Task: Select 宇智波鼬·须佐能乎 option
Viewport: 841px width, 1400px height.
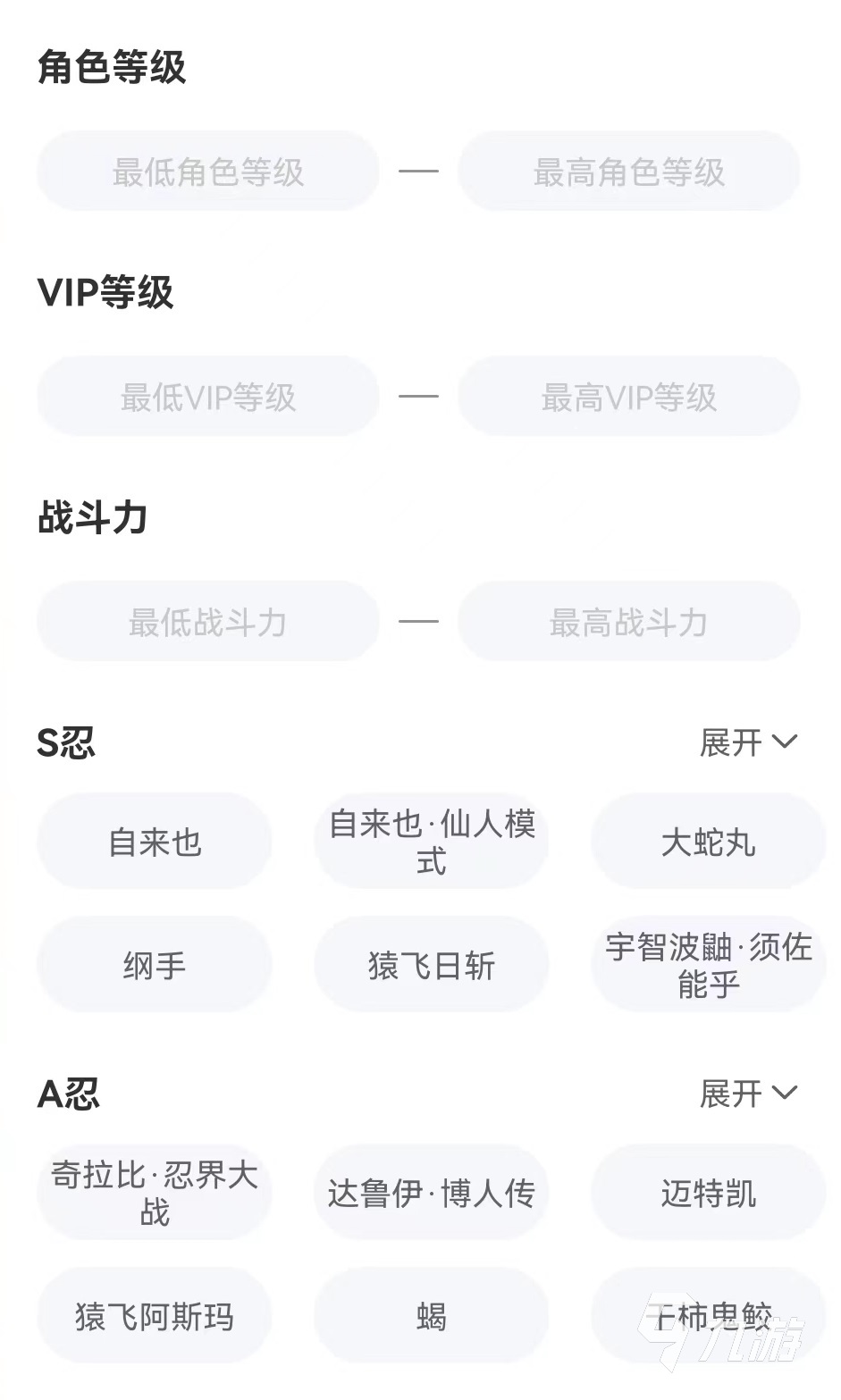Action: point(708,965)
